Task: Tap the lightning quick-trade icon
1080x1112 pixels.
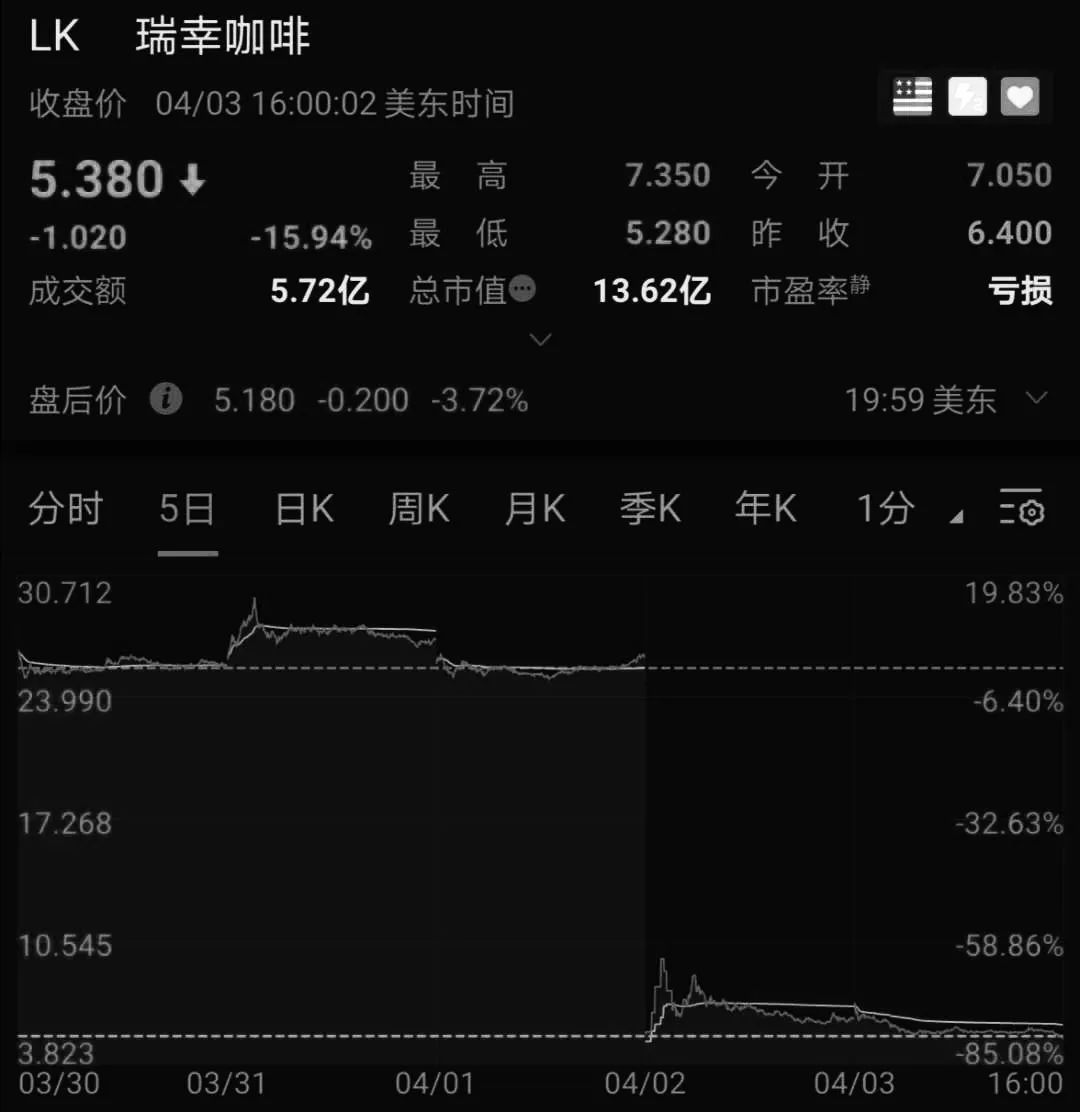Action: coord(967,97)
